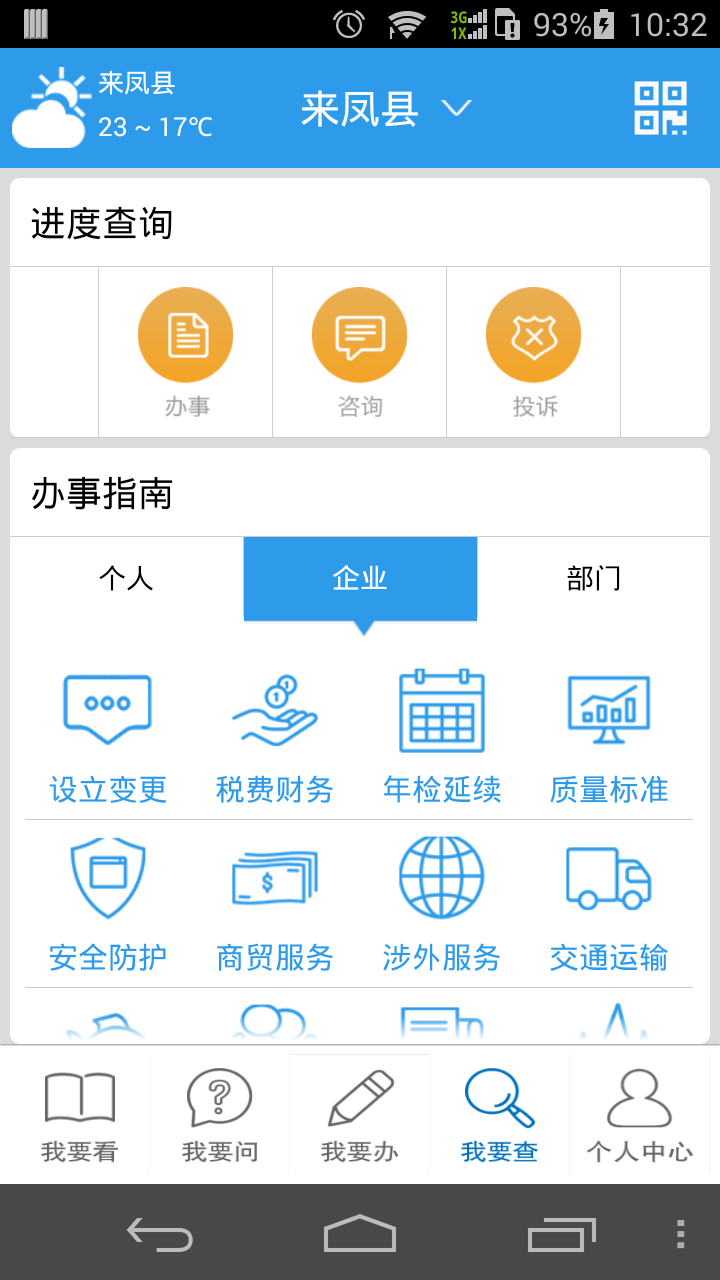Go to 我要办 in bottom navigation

[x=360, y=1115]
